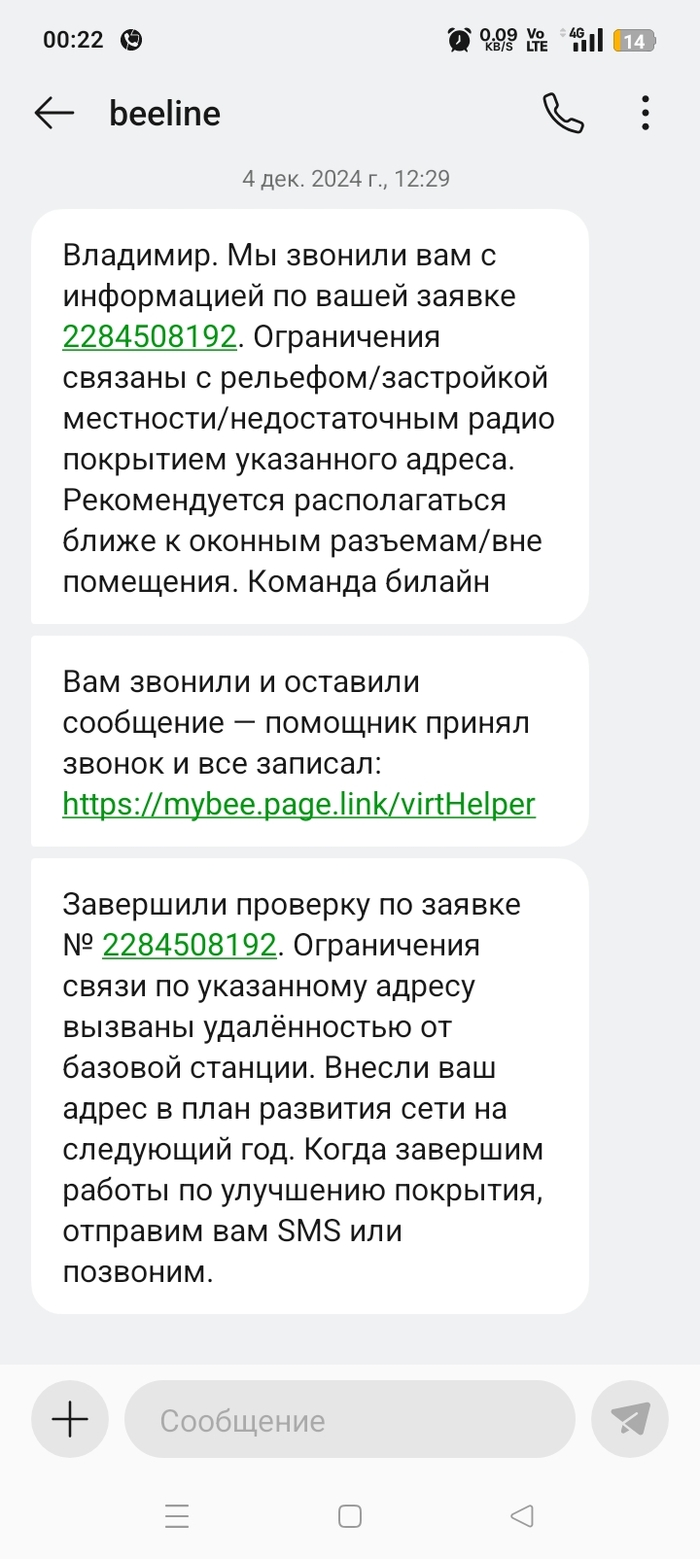Send the message with the paper plane
700x1559 pixels.
[630, 1419]
